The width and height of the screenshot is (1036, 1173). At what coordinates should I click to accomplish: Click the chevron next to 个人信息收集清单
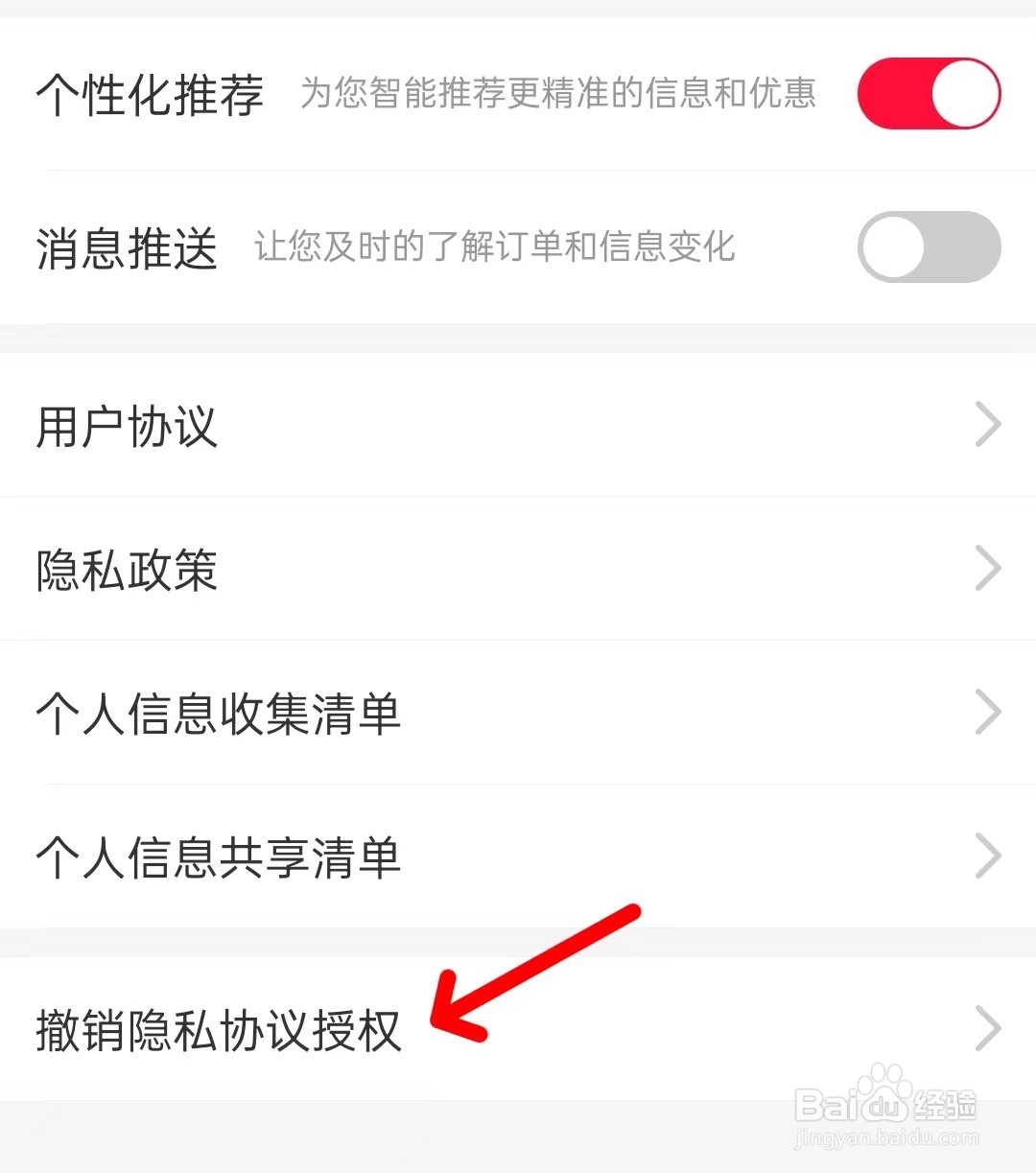pyautogui.click(x=989, y=713)
